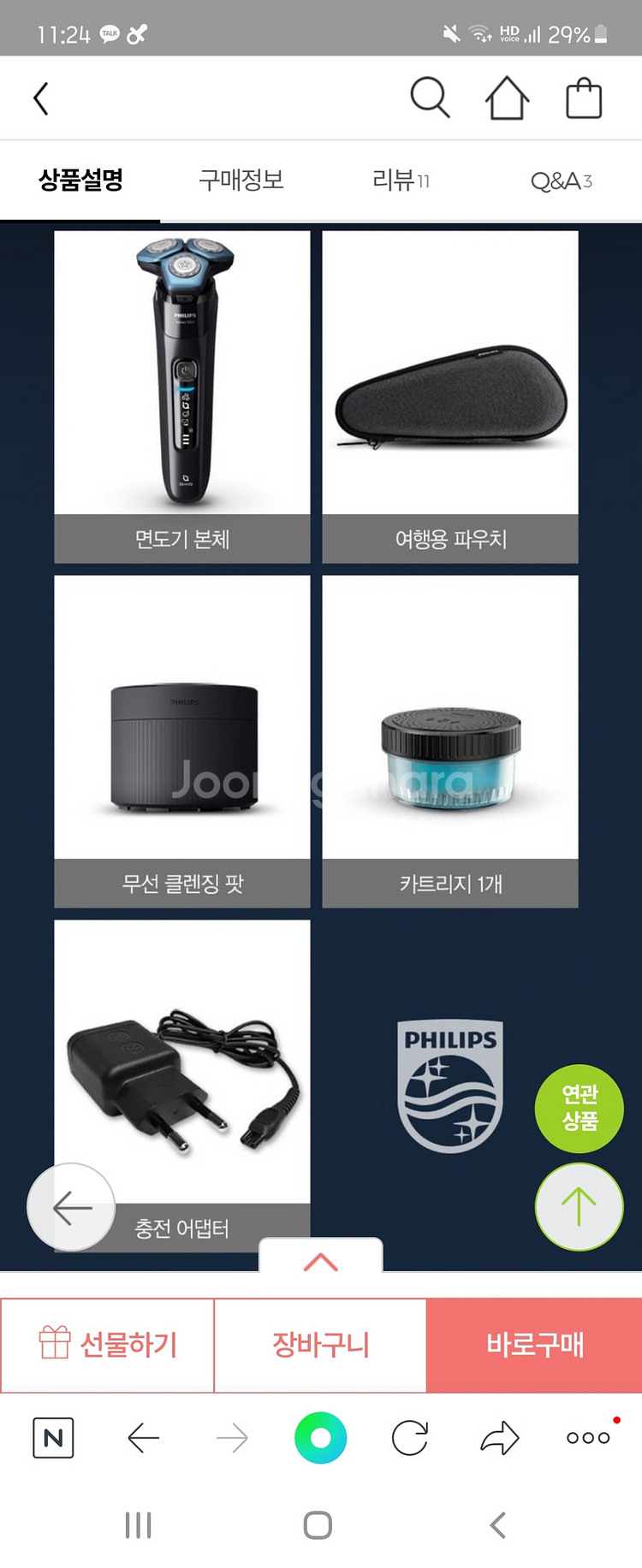Viewport: 642px width, 1568px height.
Task: Open the shopping bag cart icon
Action: coord(584,98)
